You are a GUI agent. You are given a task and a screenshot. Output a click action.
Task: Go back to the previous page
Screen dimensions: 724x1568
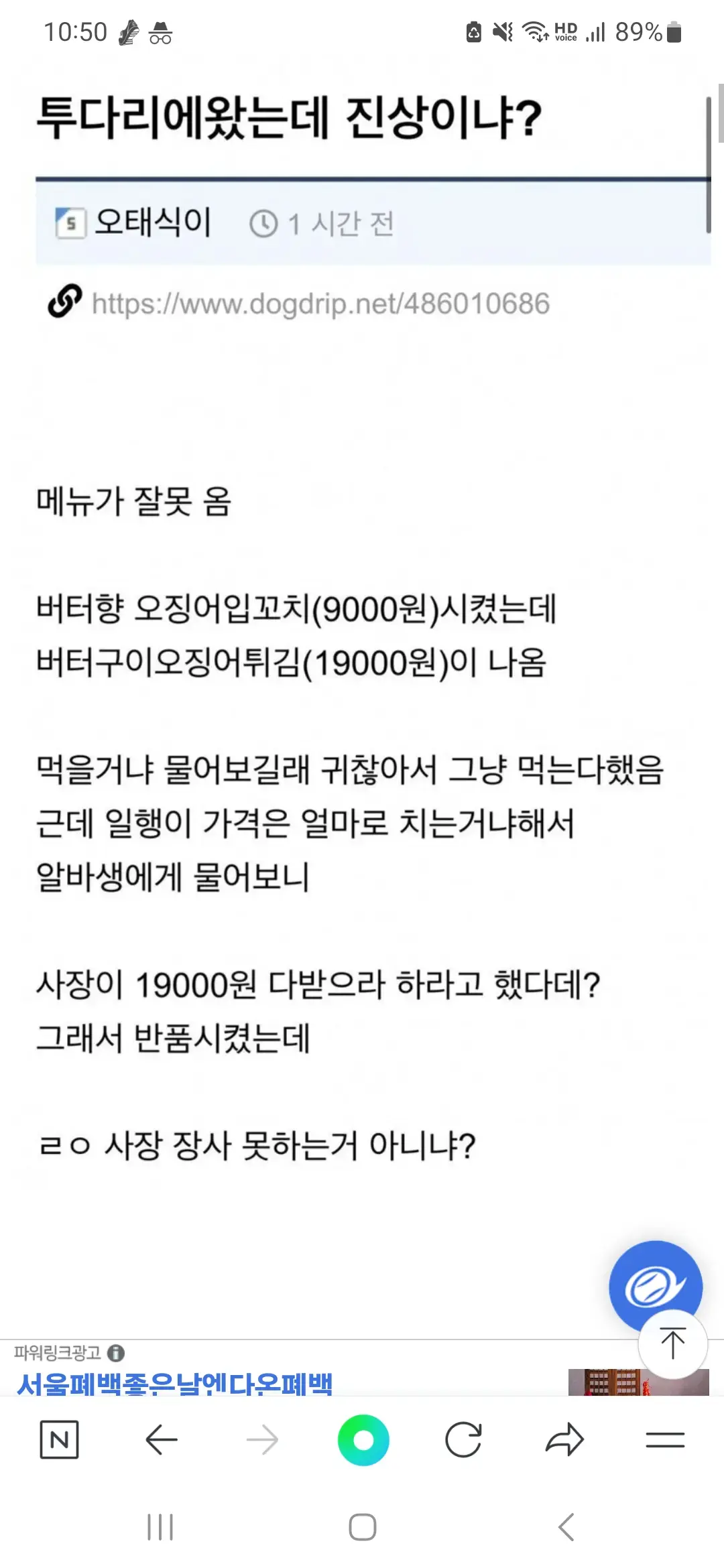pyautogui.click(x=161, y=1439)
